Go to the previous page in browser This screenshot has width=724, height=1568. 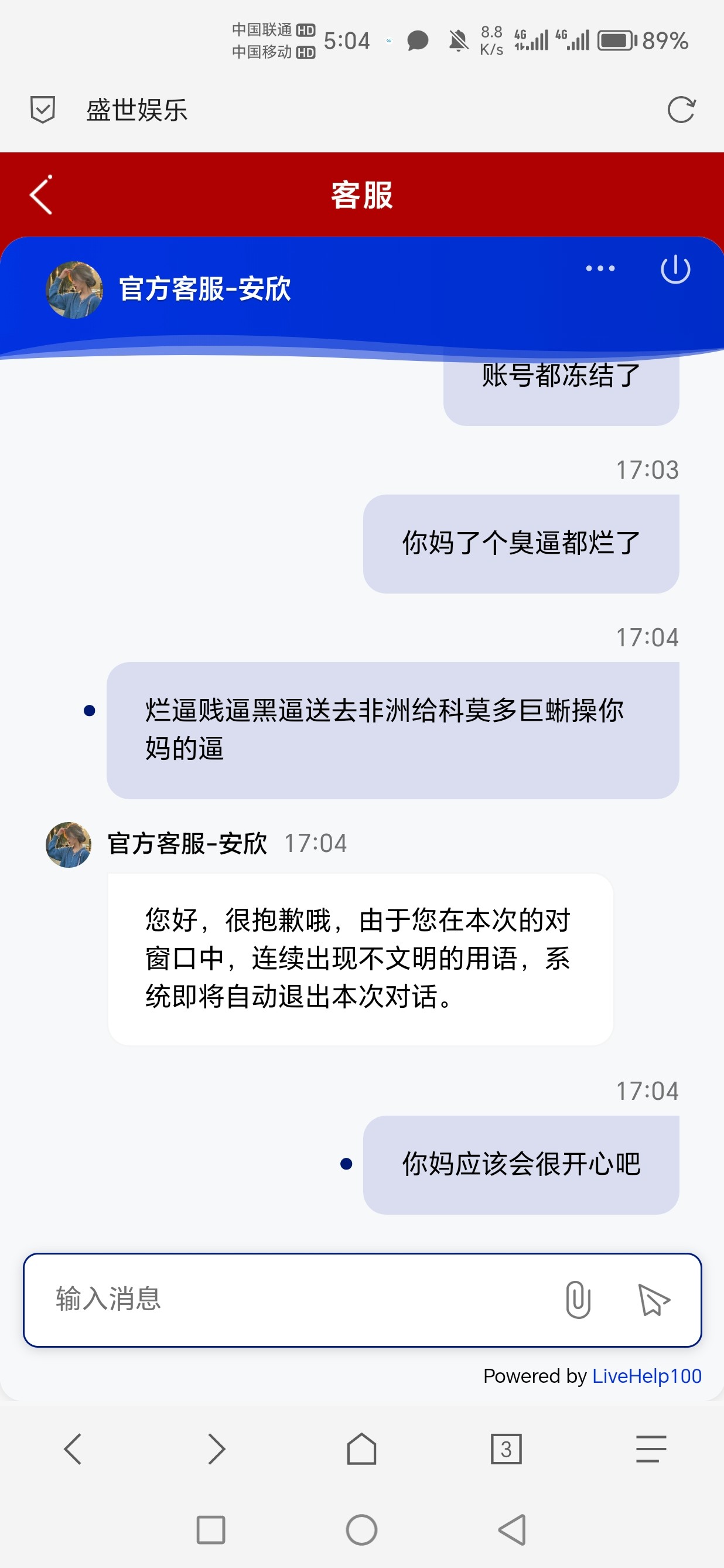pos(73,1448)
